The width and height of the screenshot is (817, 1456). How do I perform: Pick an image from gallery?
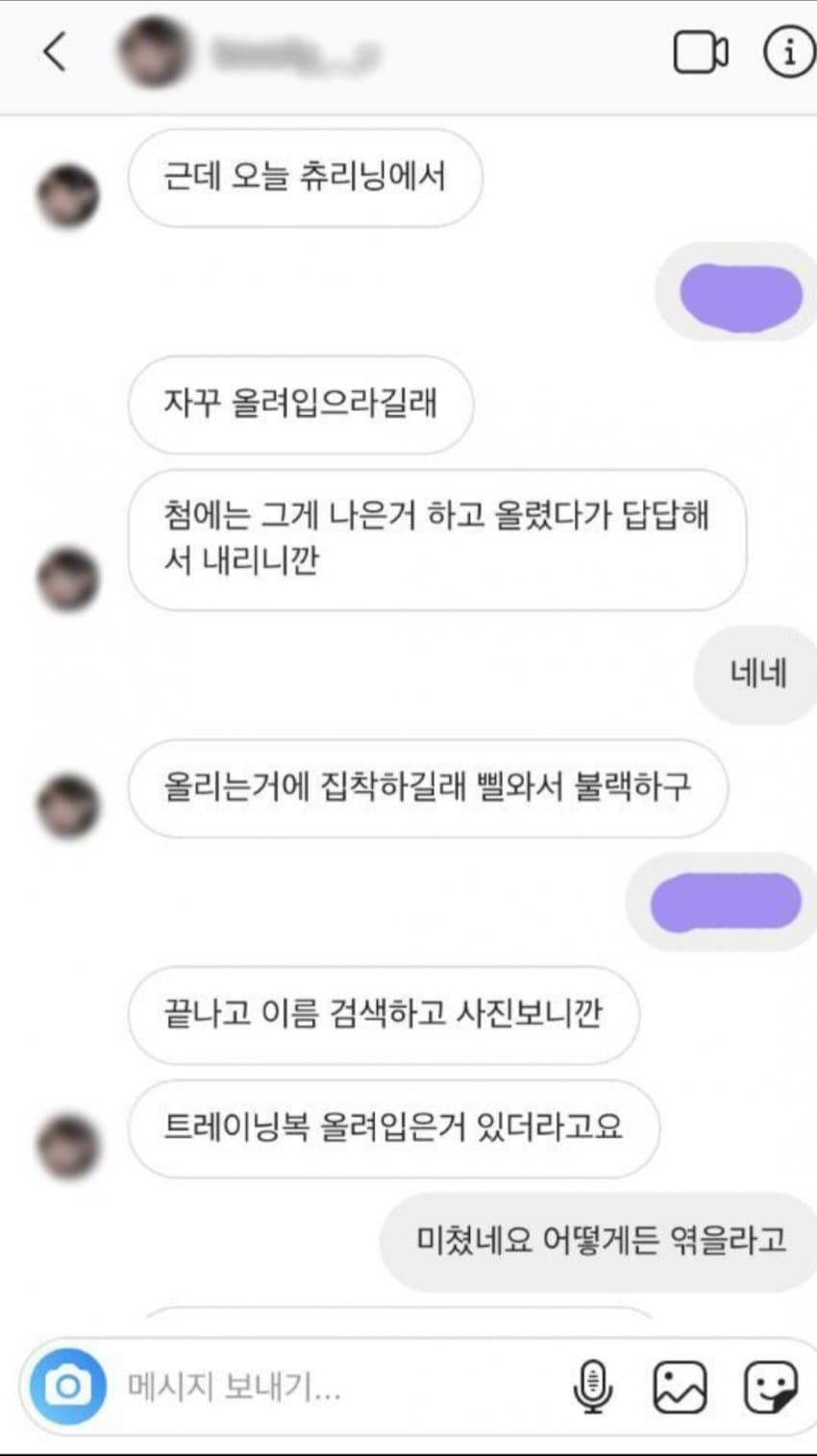tap(680, 1387)
